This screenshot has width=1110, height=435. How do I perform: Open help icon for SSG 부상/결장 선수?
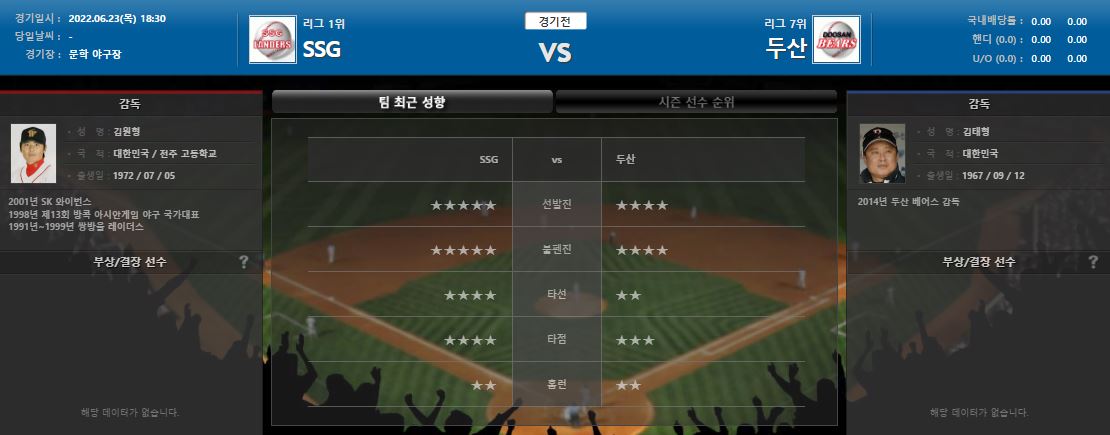pyautogui.click(x=243, y=262)
